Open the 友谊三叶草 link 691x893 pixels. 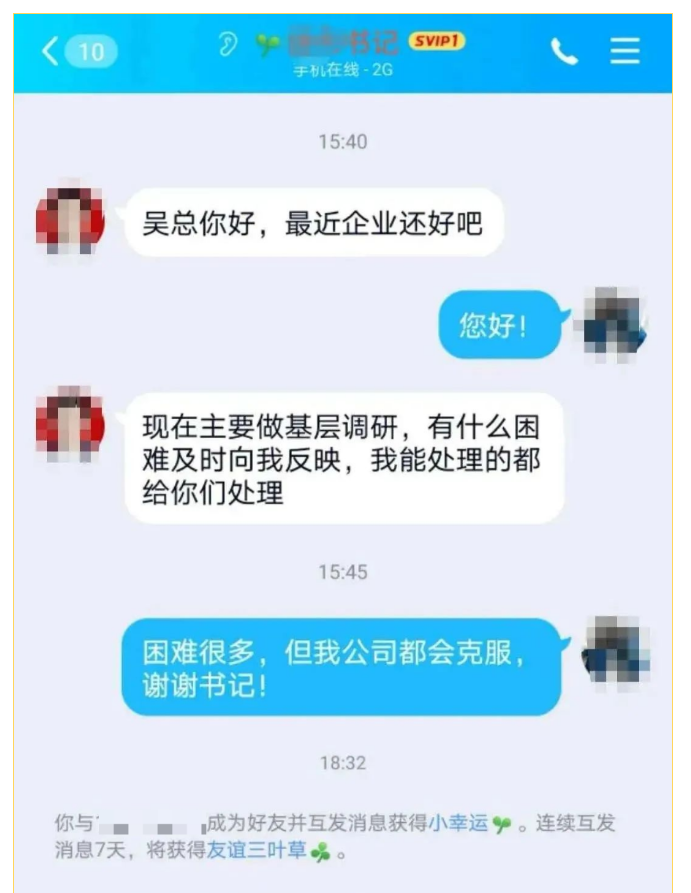point(257,852)
